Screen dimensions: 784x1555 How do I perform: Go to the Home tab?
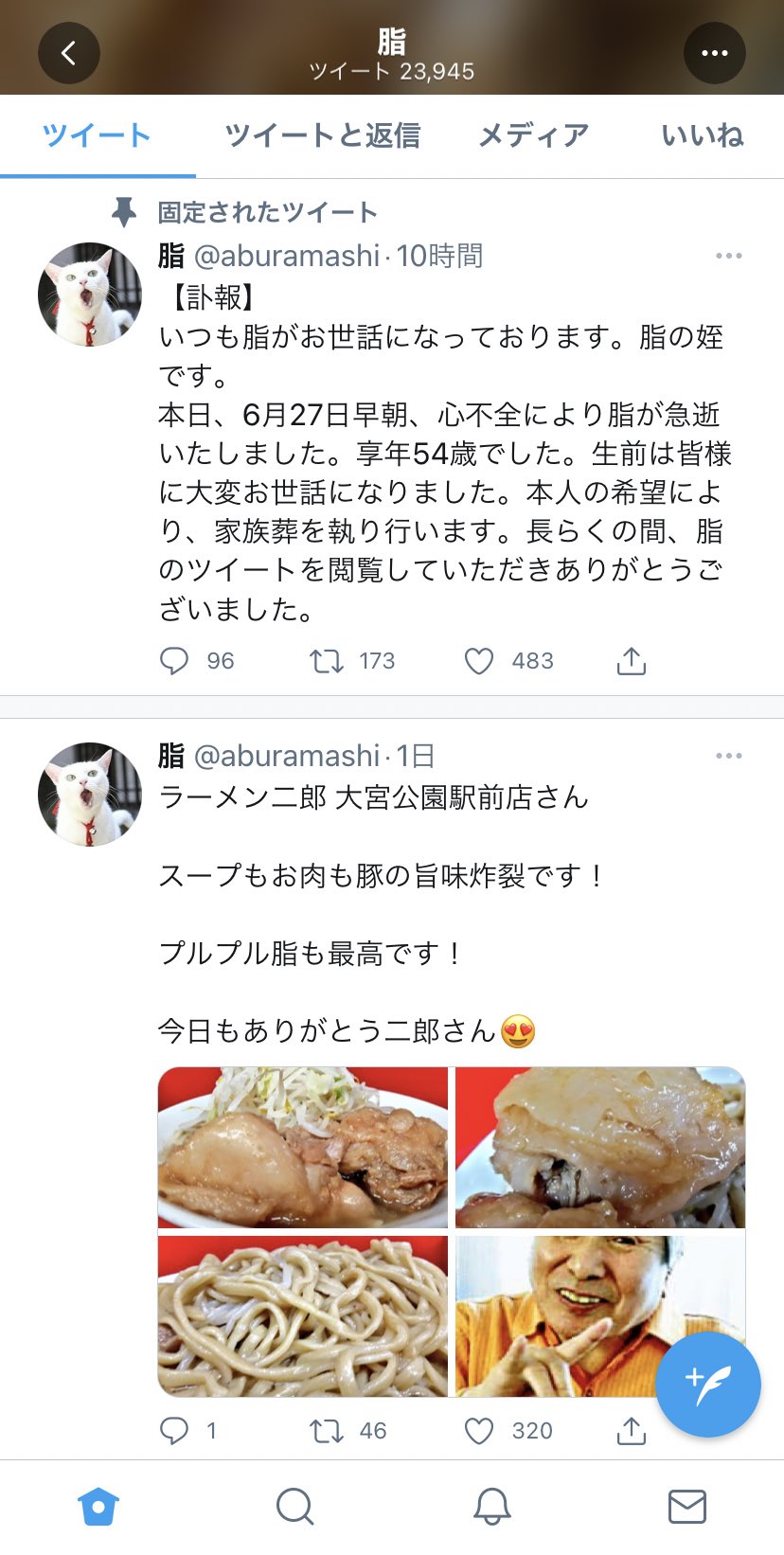pos(98,1506)
